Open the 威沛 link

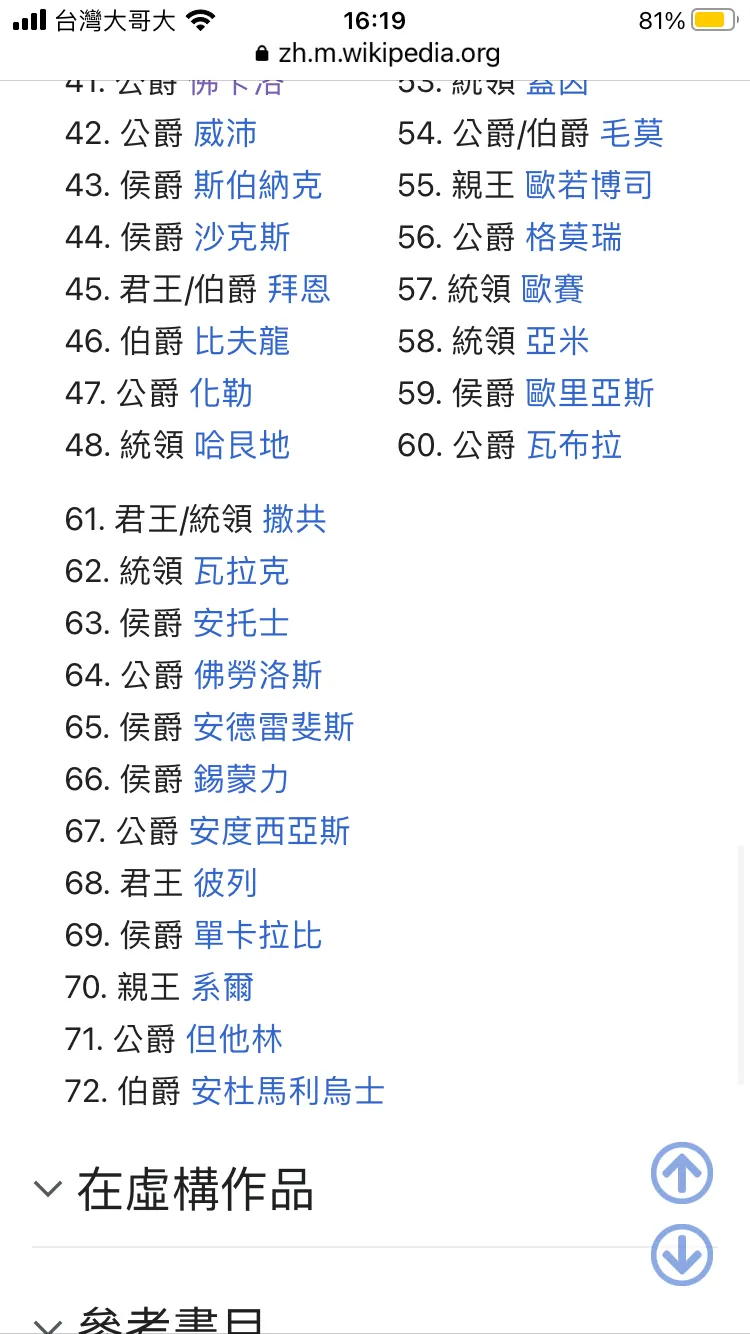[225, 134]
